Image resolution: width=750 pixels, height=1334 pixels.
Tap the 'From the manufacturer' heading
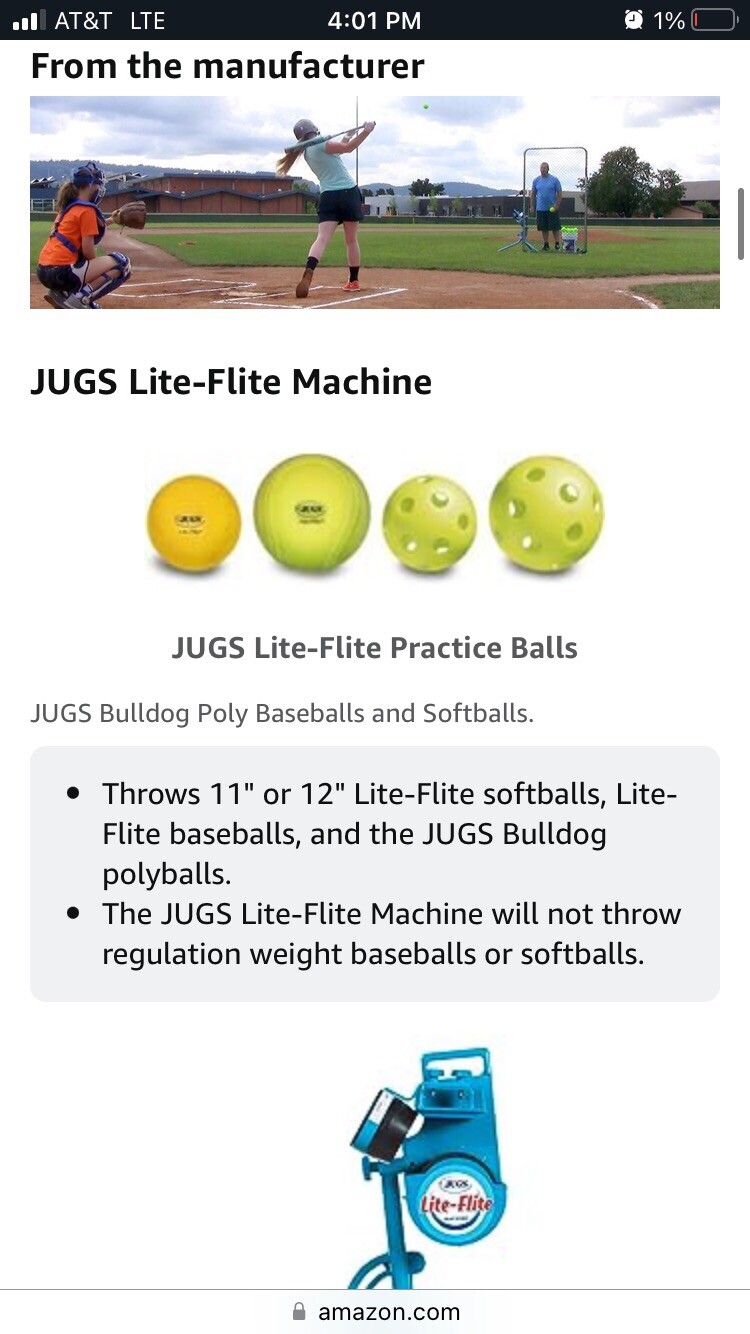(x=227, y=66)
